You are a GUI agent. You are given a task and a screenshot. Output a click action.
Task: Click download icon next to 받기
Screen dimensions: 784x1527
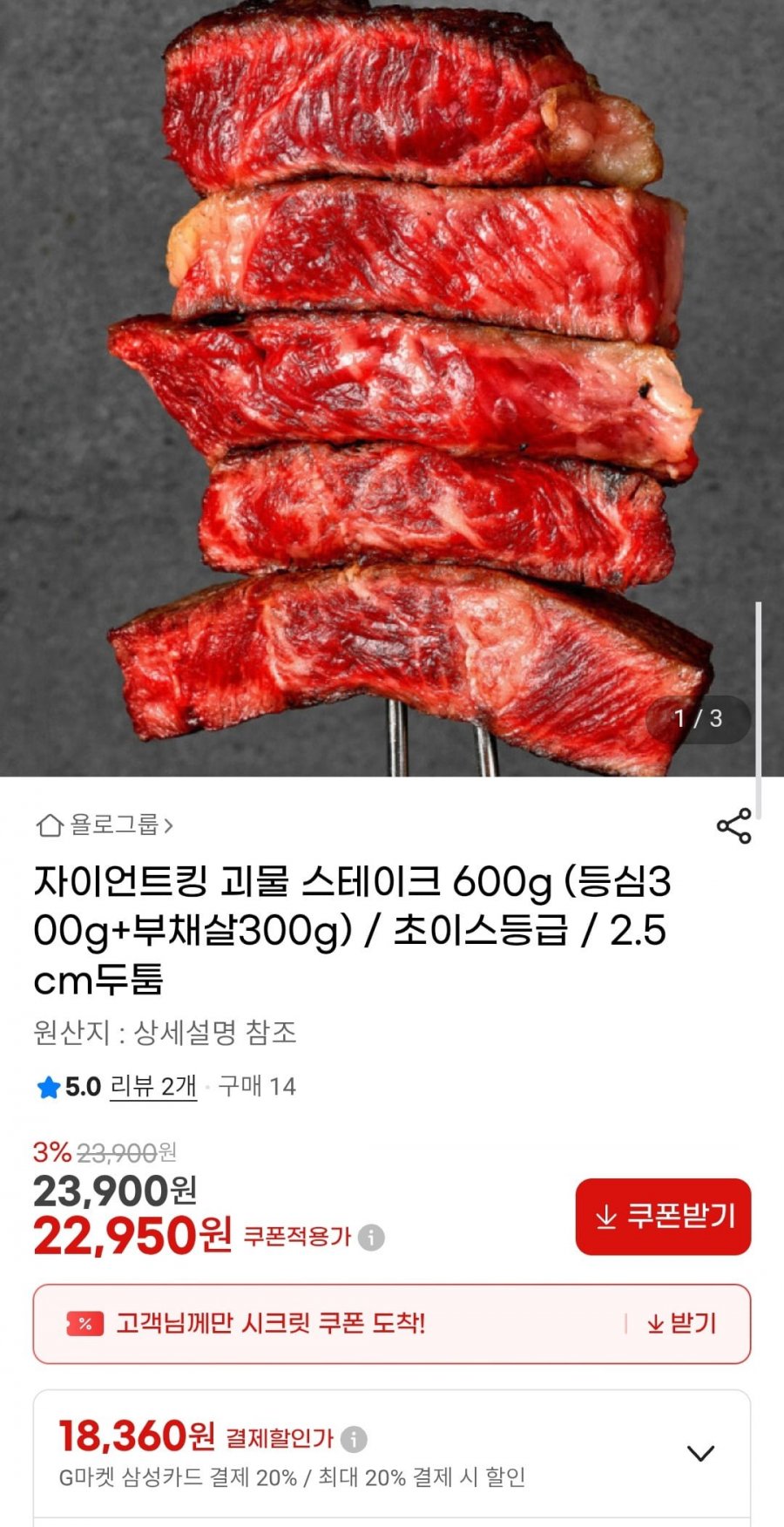pyautogui.click(x=654, y=1324)
